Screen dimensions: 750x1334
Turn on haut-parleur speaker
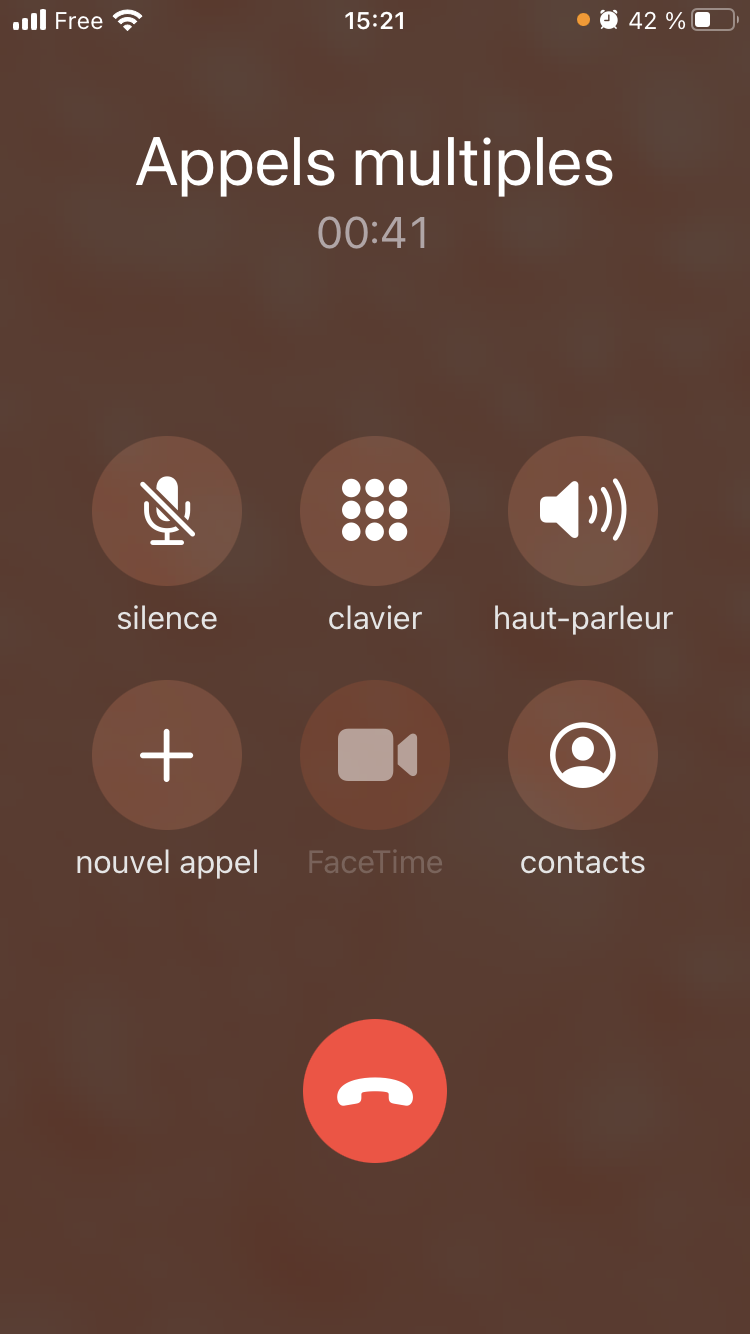pos(583,511)
